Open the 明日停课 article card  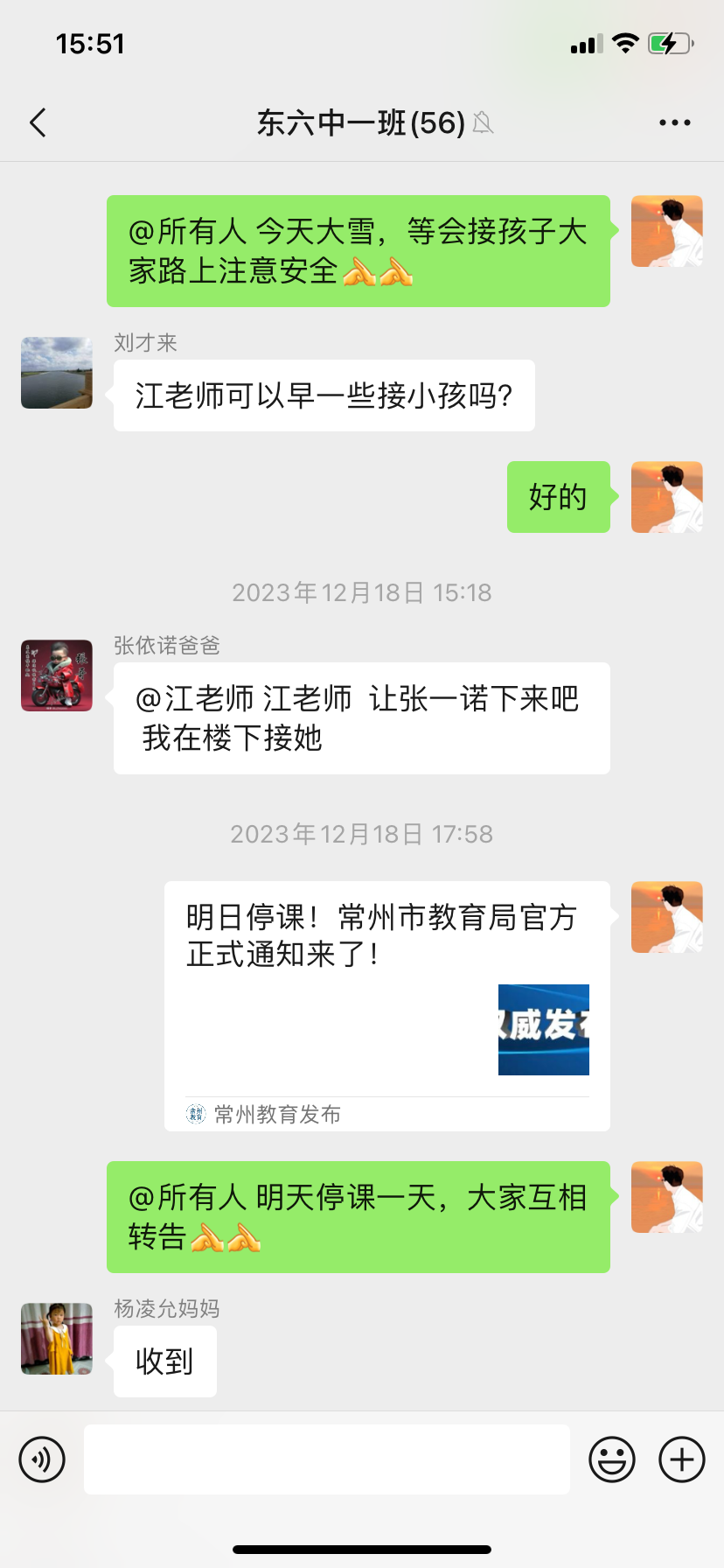point(386,1004)
